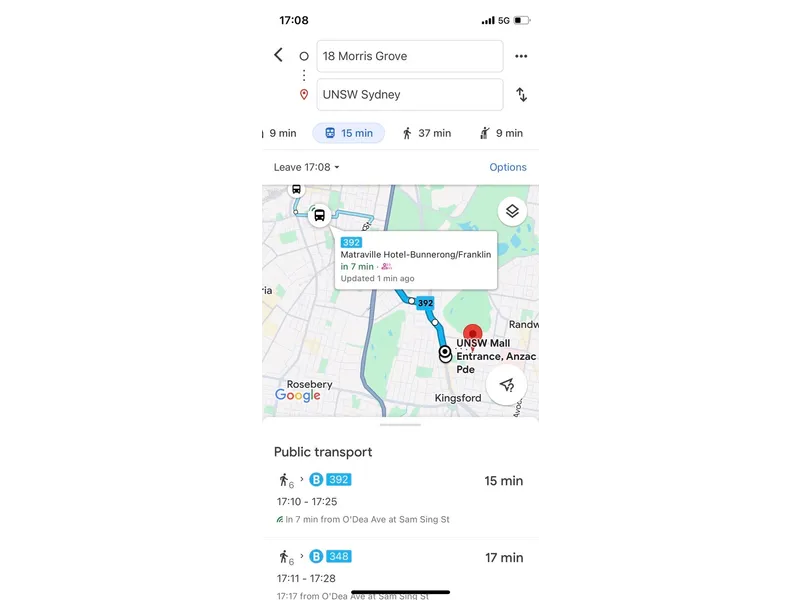Change the Leave 17:08 departure time
Viewport: 800px width, 600px height.
coord(307,167)
